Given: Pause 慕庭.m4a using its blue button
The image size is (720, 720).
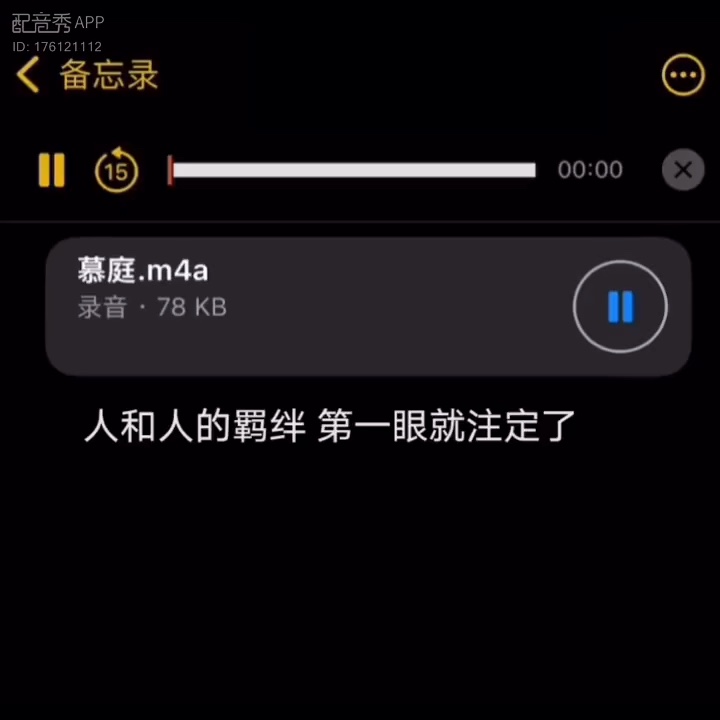Looking at the screenshot, I should click(620, 306).
